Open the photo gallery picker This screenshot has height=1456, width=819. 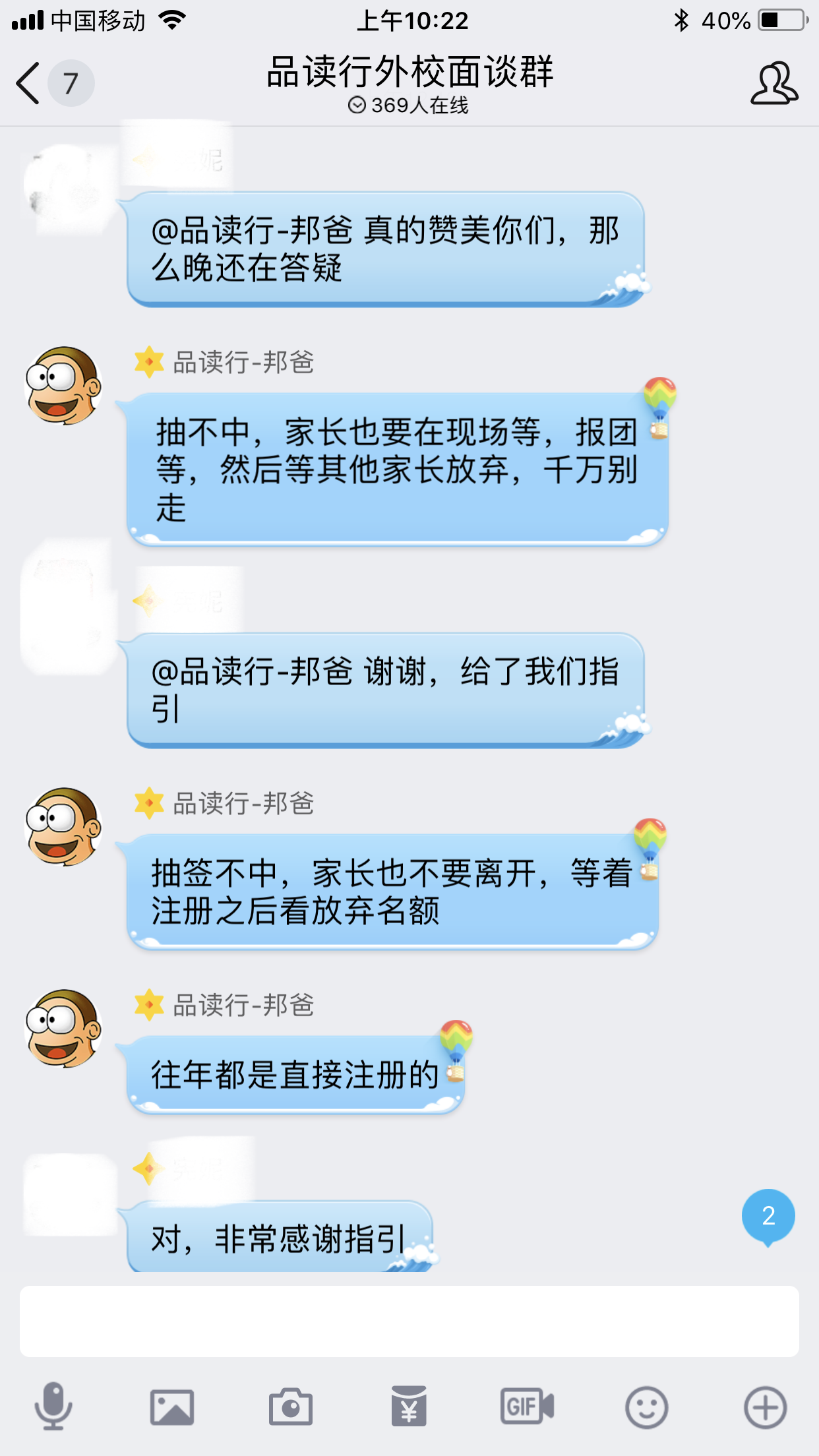(172, 1407)
